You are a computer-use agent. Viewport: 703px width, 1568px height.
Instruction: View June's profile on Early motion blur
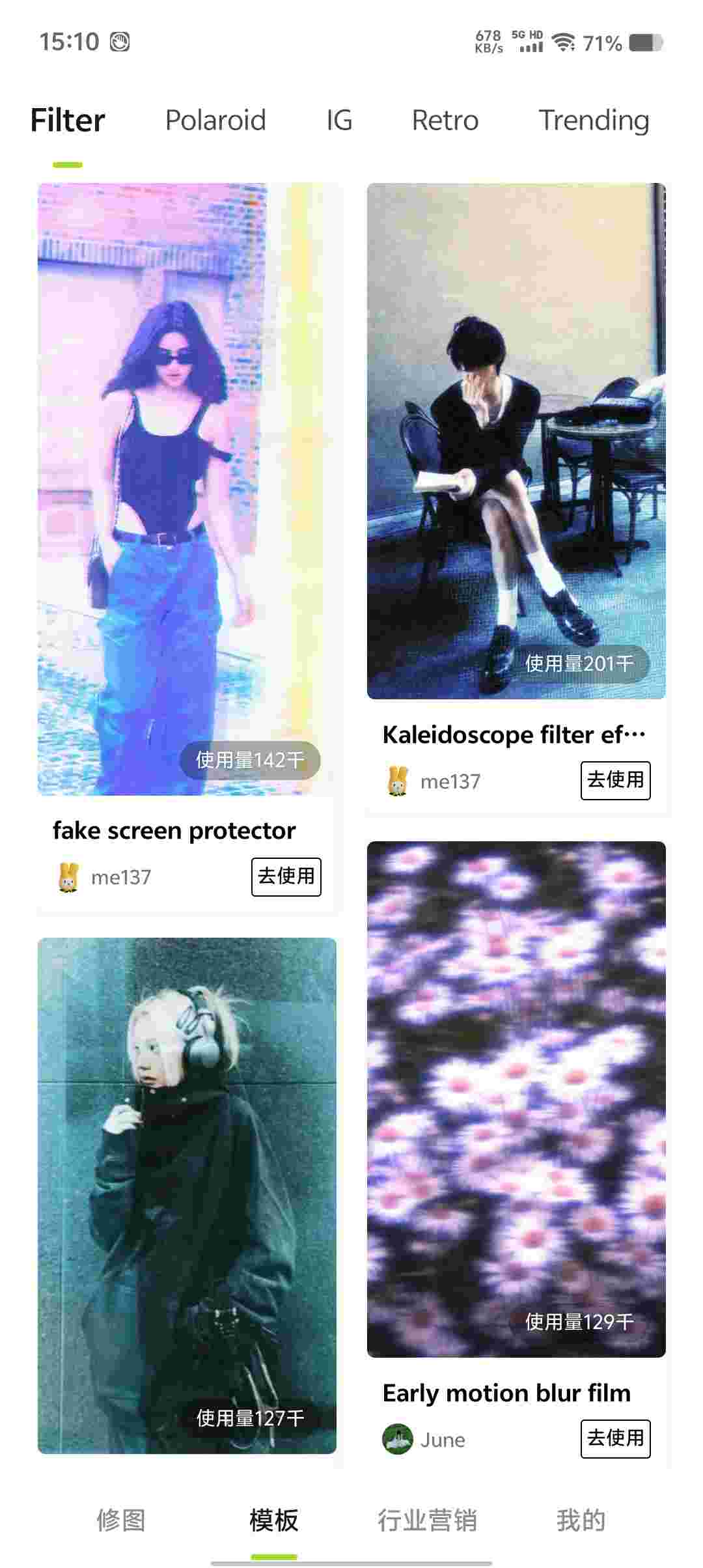pyautogui.click(x=424, y=1439)
